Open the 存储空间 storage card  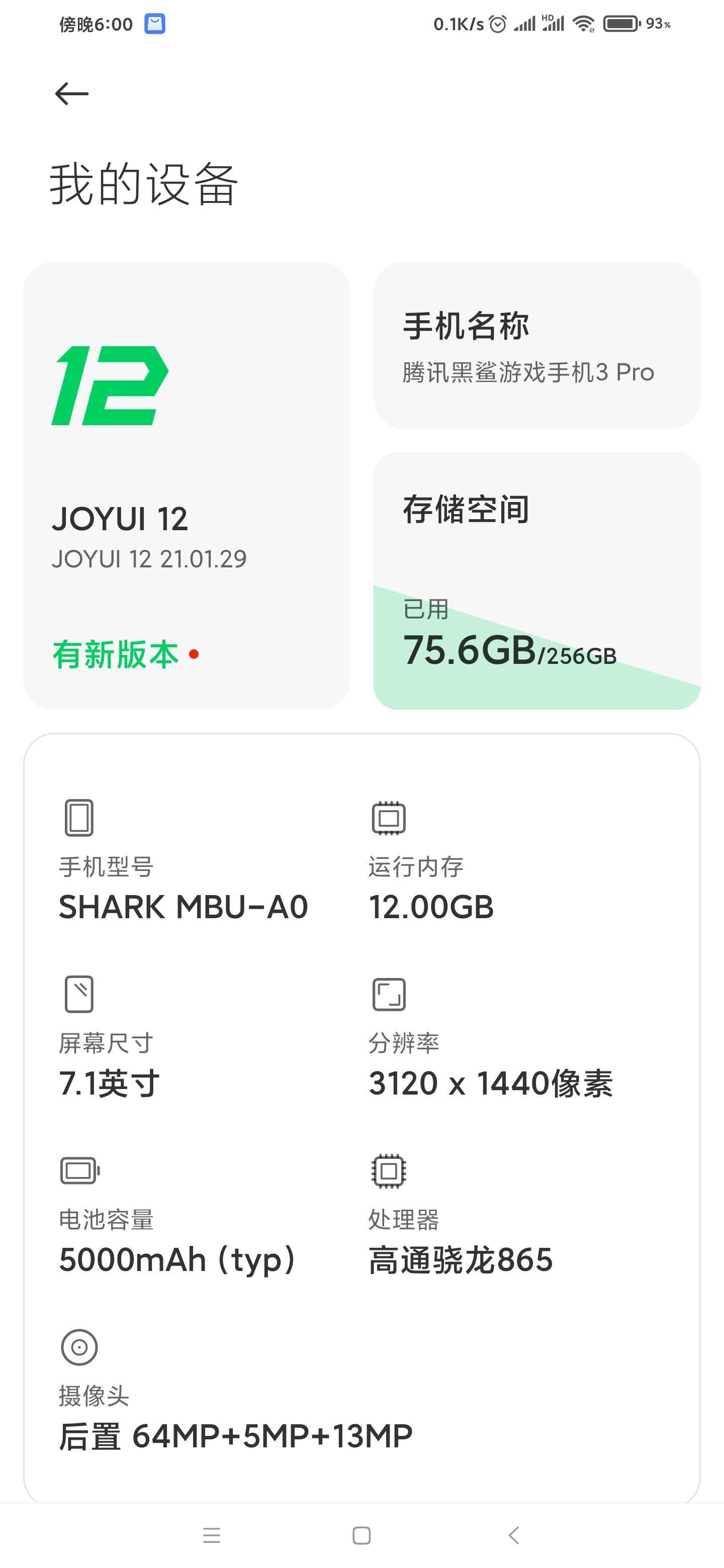537,580
